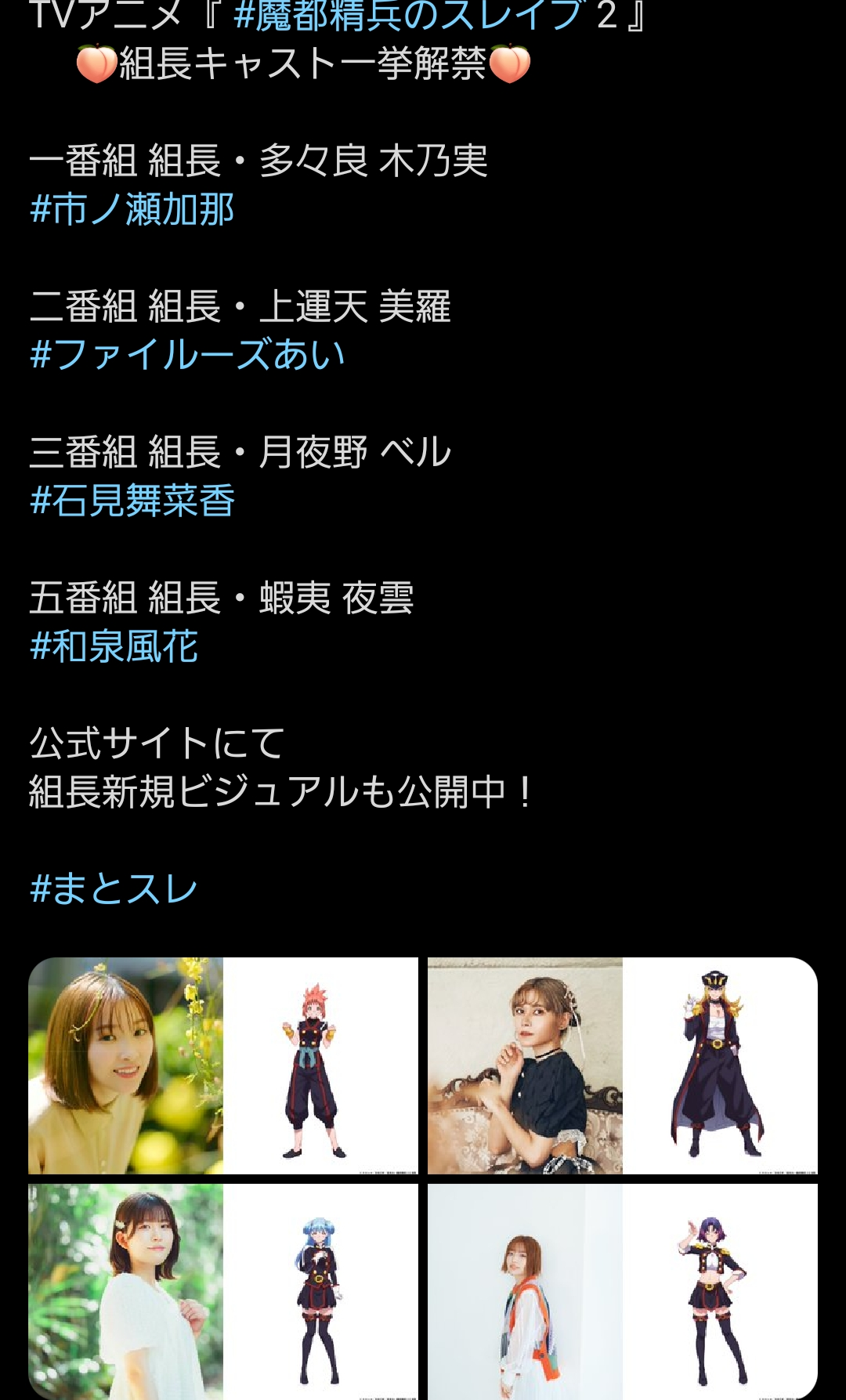Open the #魔都精兵のスレイブ hashtag

click(x=407, y=16)
